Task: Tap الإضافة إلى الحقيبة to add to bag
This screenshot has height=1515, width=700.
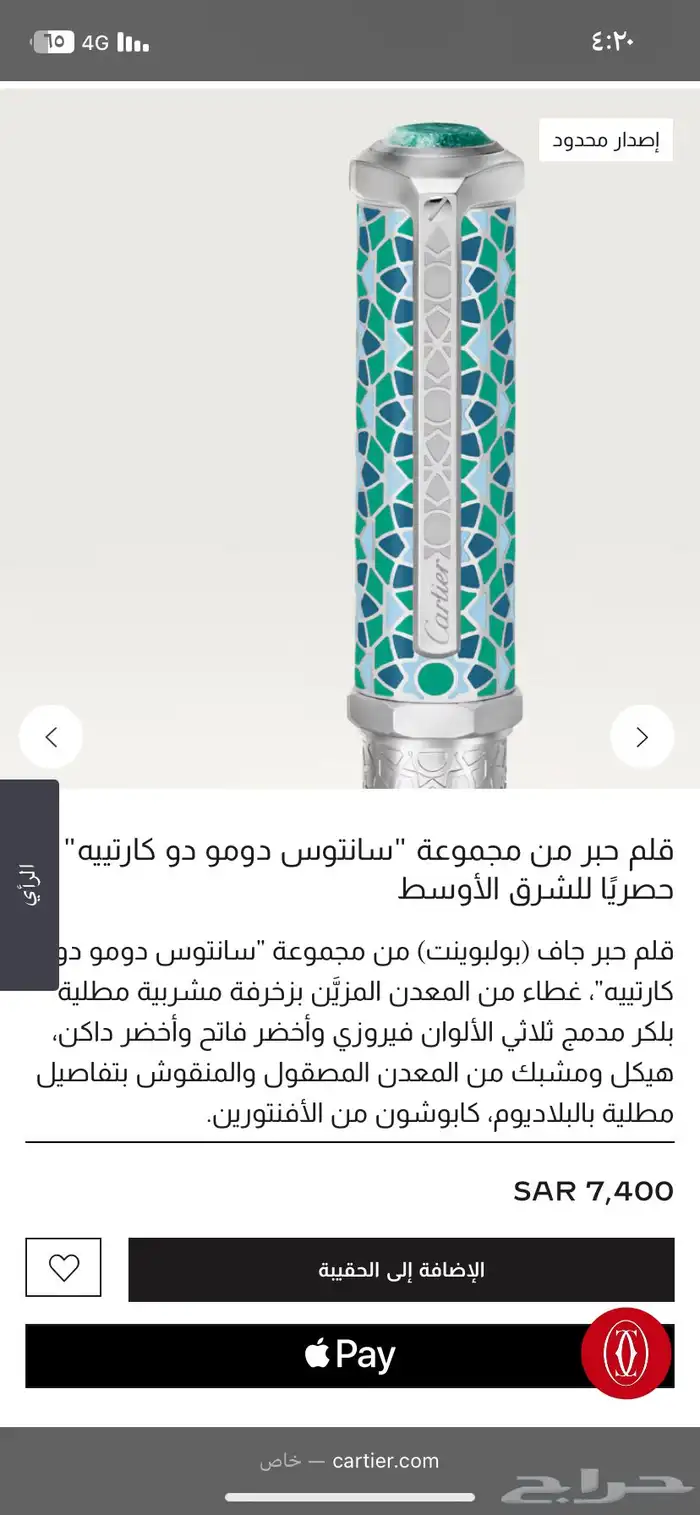Action: click(401, 1269)
